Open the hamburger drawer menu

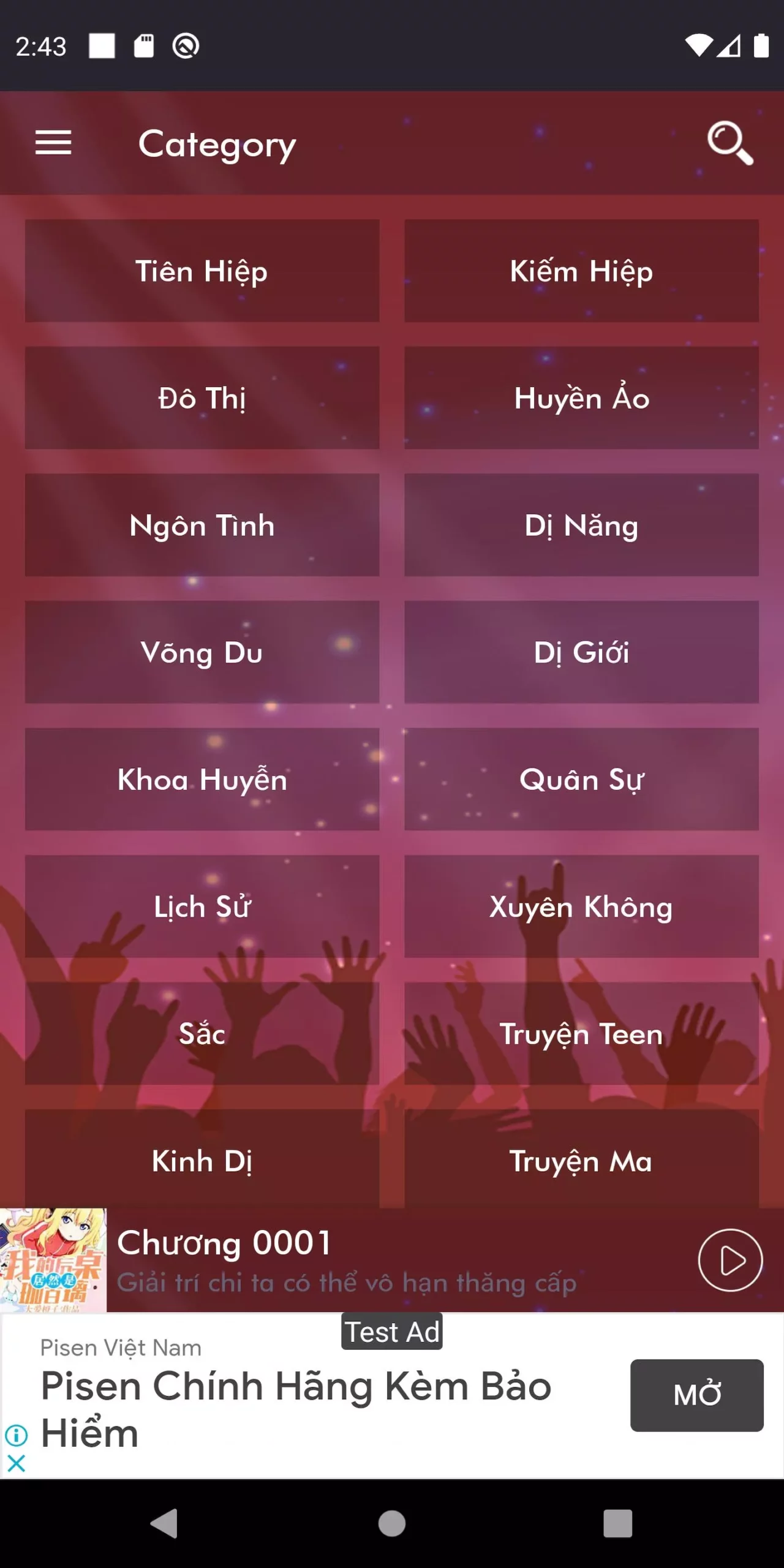pyautogui.click(x=53, y=143)
